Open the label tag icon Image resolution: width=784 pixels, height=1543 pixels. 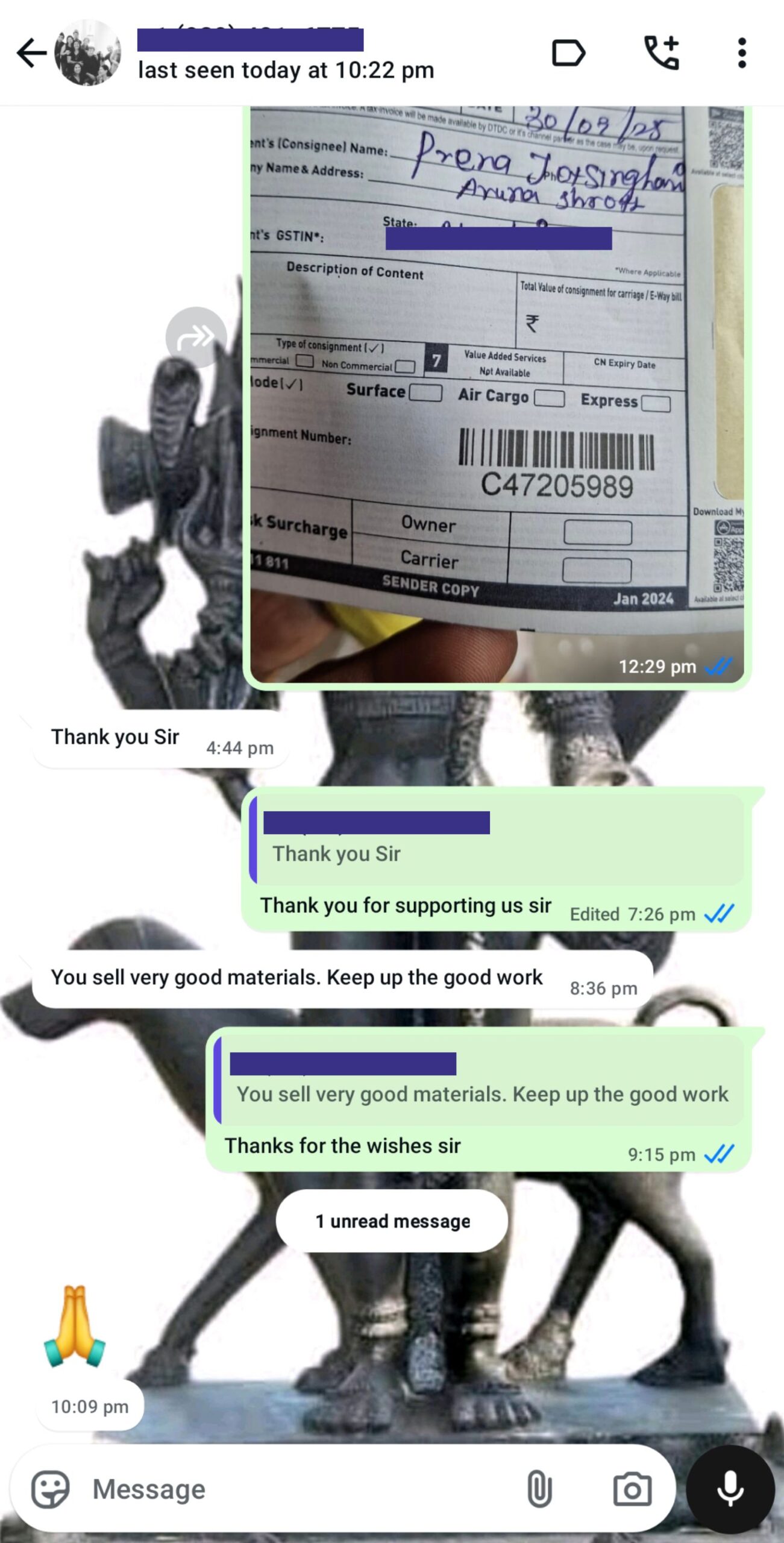(x=568, y=53)
